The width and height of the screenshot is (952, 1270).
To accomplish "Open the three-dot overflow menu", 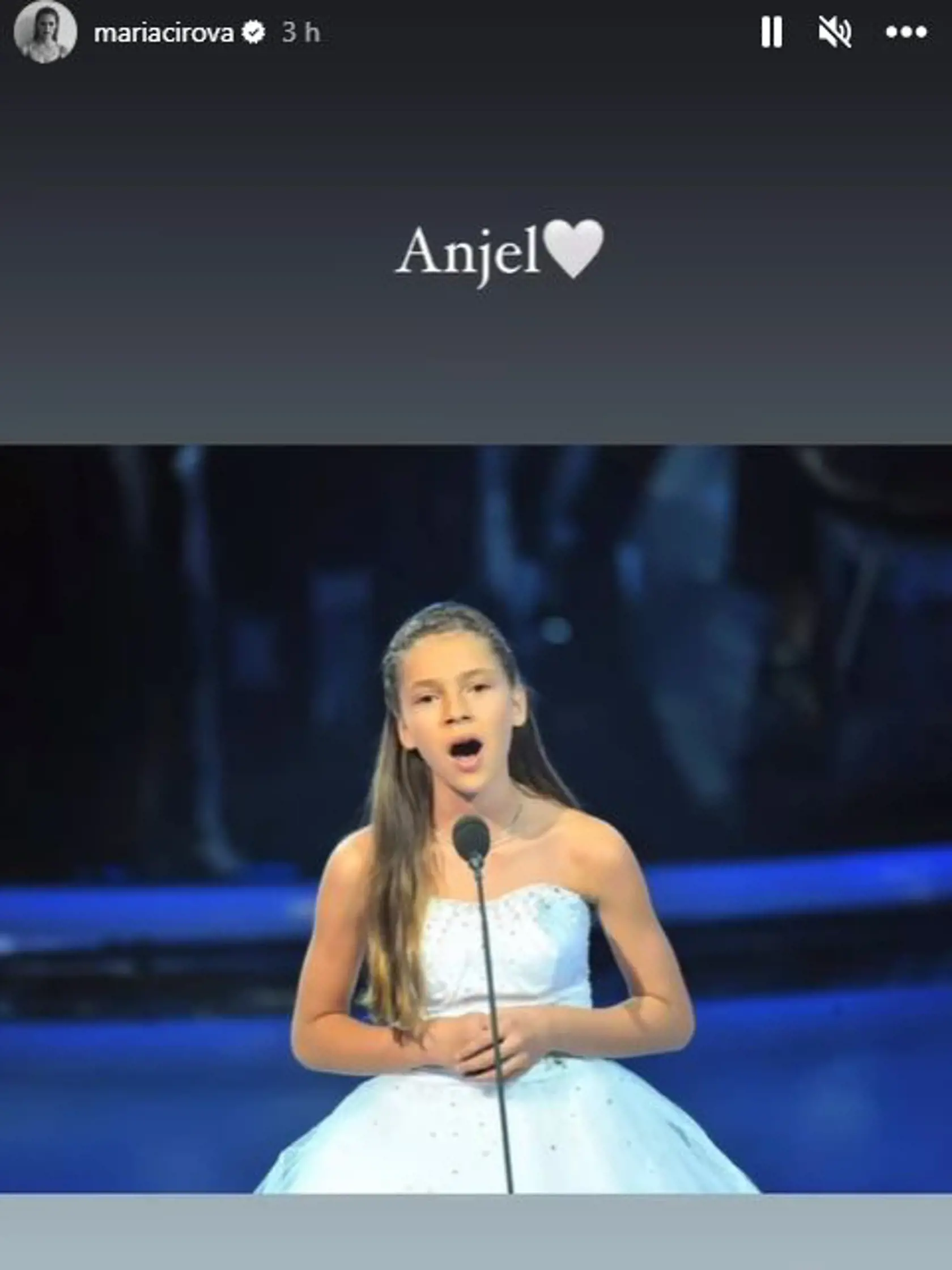I will tap(906, 32).
